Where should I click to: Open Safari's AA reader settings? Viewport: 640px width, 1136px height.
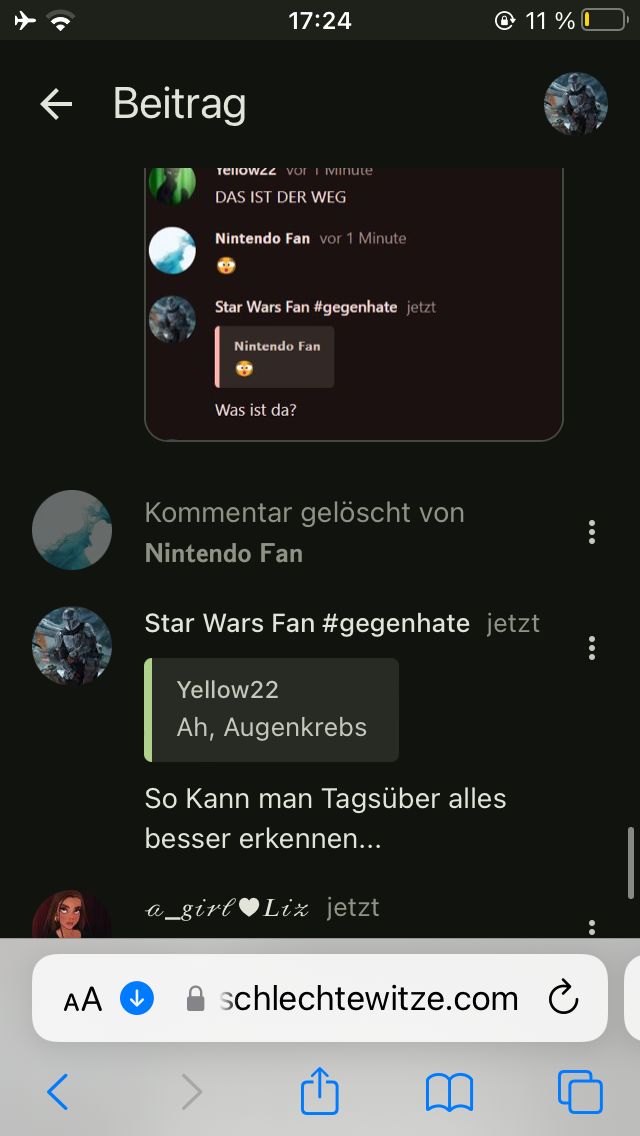click(x=83, y=998)
